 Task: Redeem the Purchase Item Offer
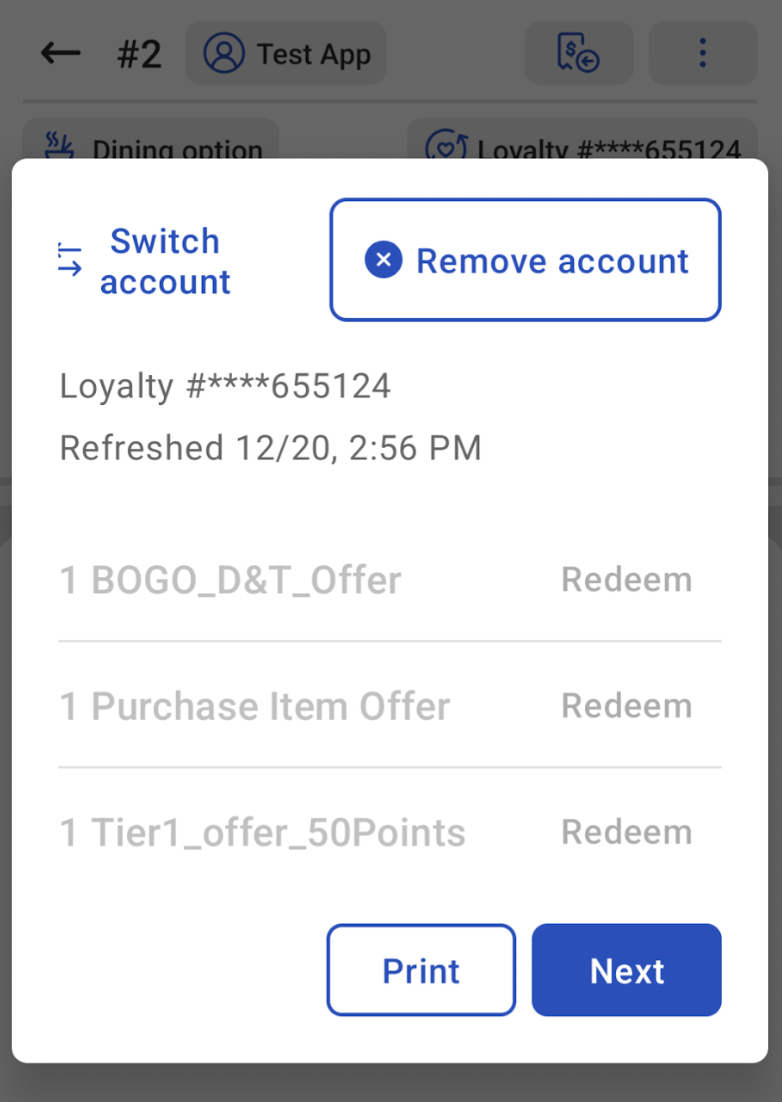pos(626,706)
